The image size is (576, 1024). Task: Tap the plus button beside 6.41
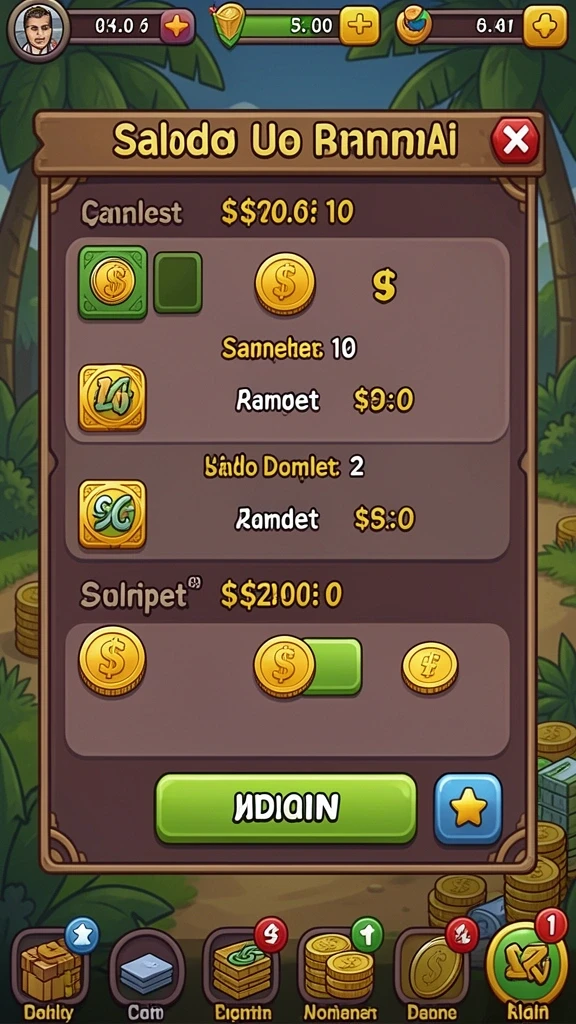[x=545, y=26]
